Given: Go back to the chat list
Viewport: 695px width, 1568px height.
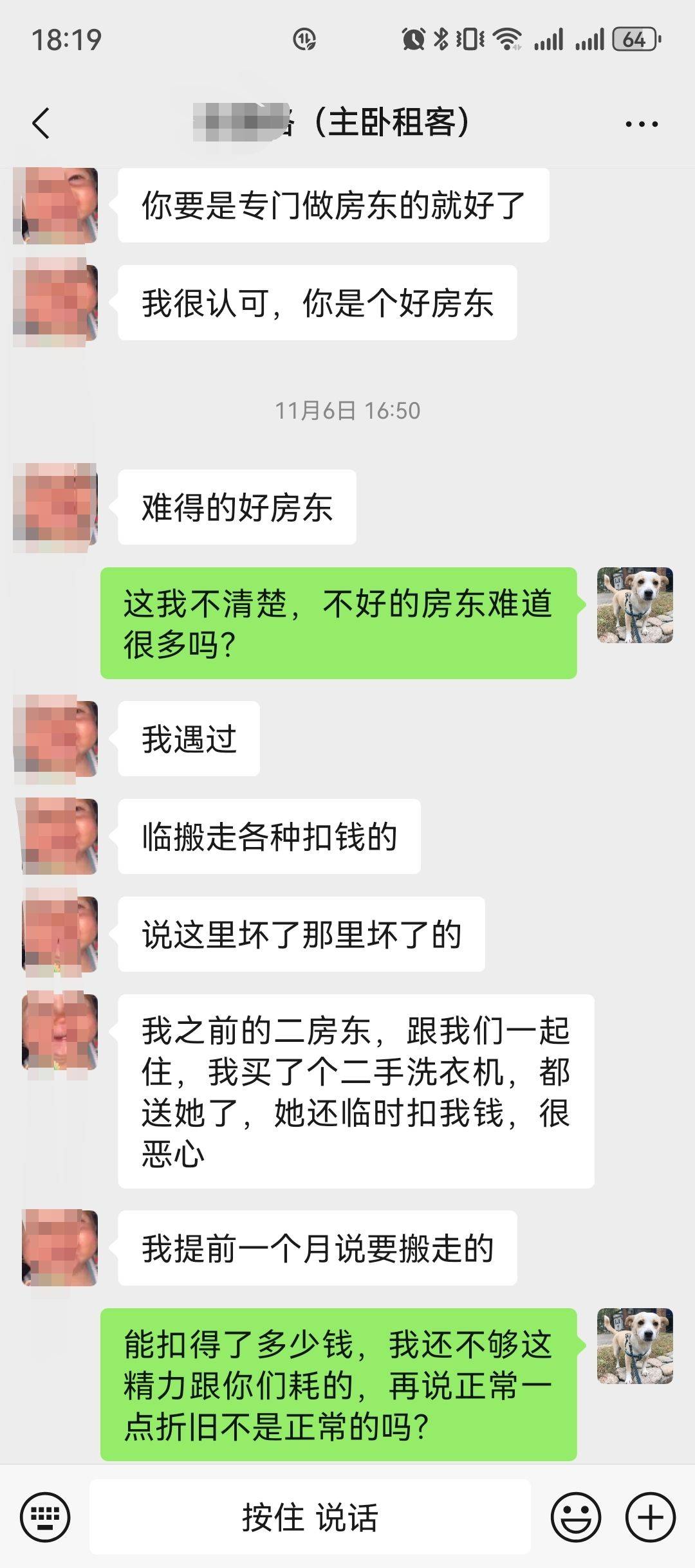Looking at the screenshot, I should 41,123.
